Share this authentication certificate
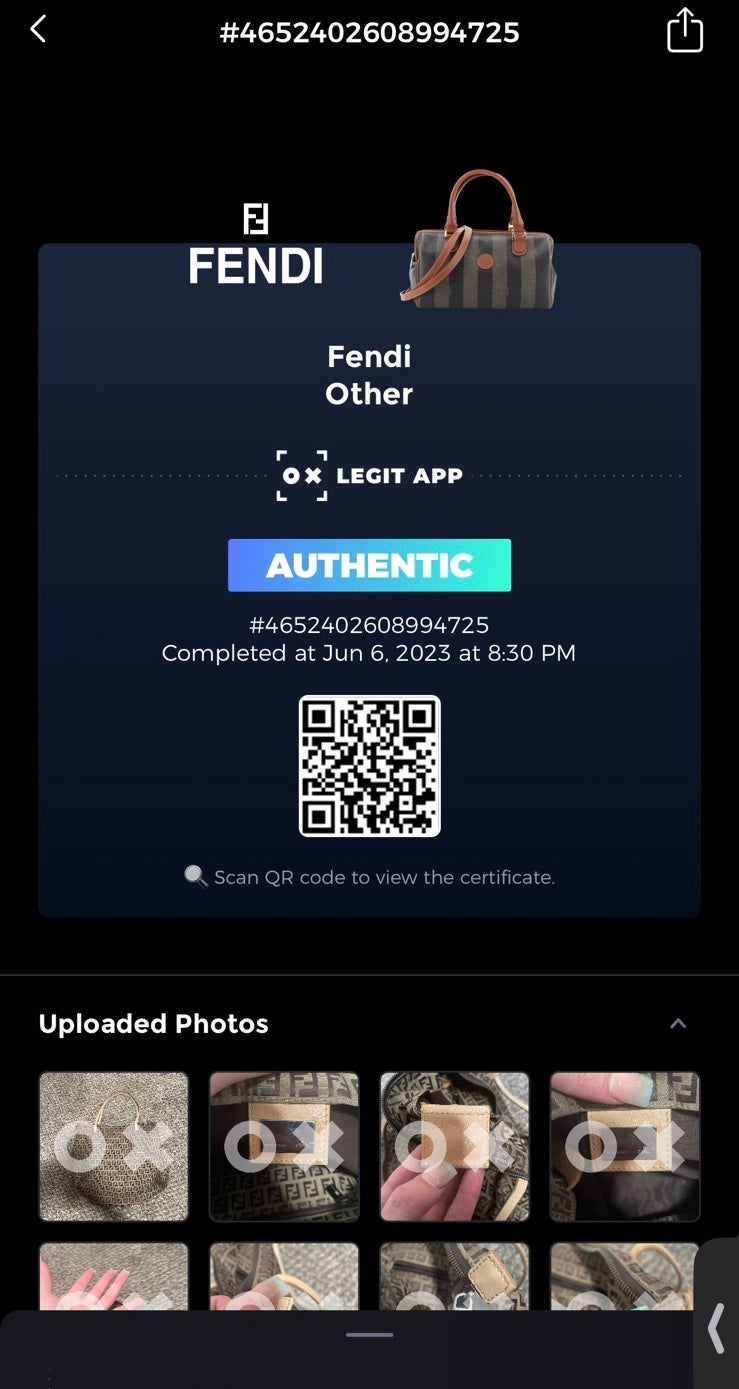The image size is (739, 1389). click(685, 29)
